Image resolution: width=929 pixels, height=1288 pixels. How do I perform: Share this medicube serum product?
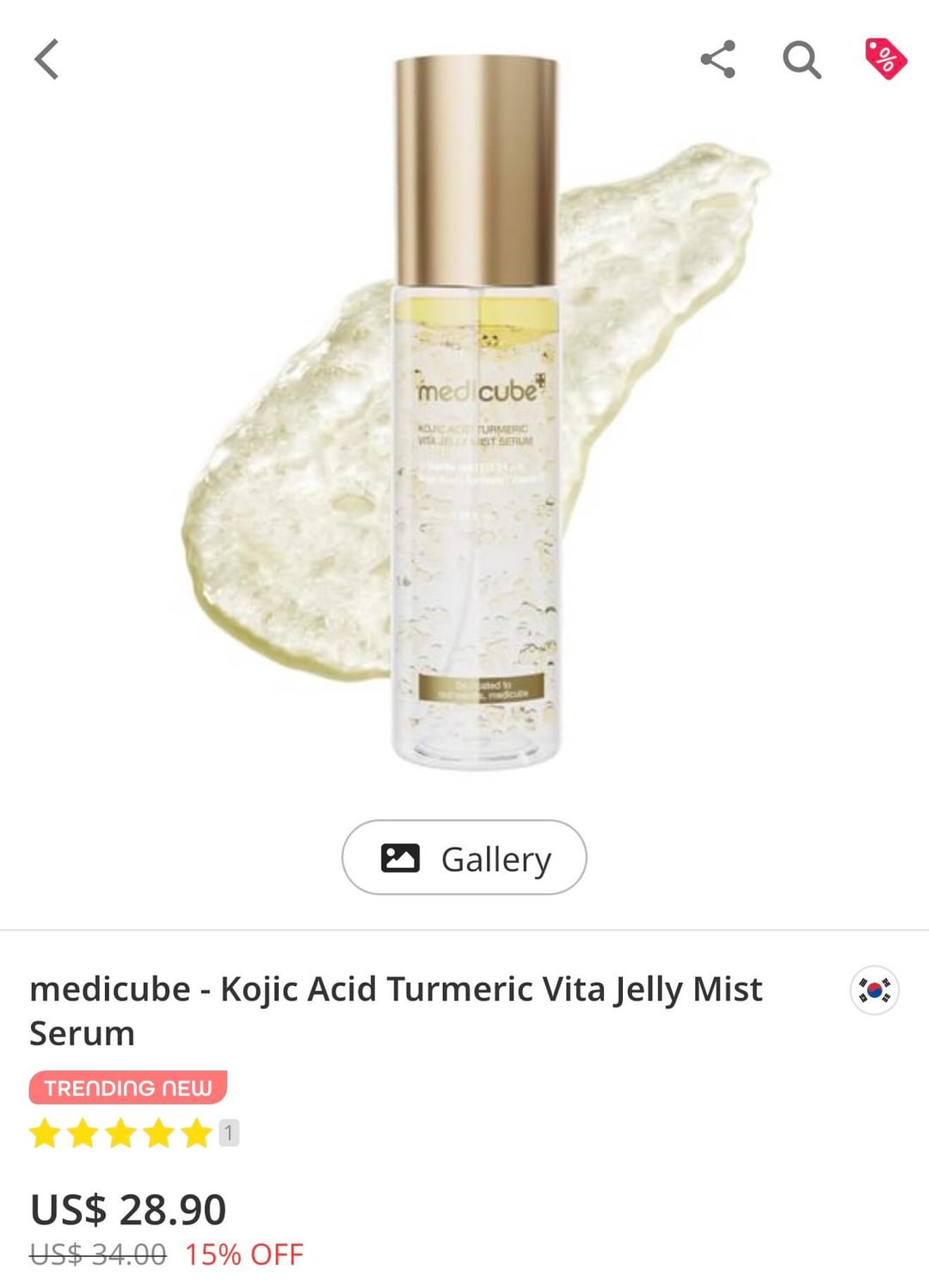717,59
